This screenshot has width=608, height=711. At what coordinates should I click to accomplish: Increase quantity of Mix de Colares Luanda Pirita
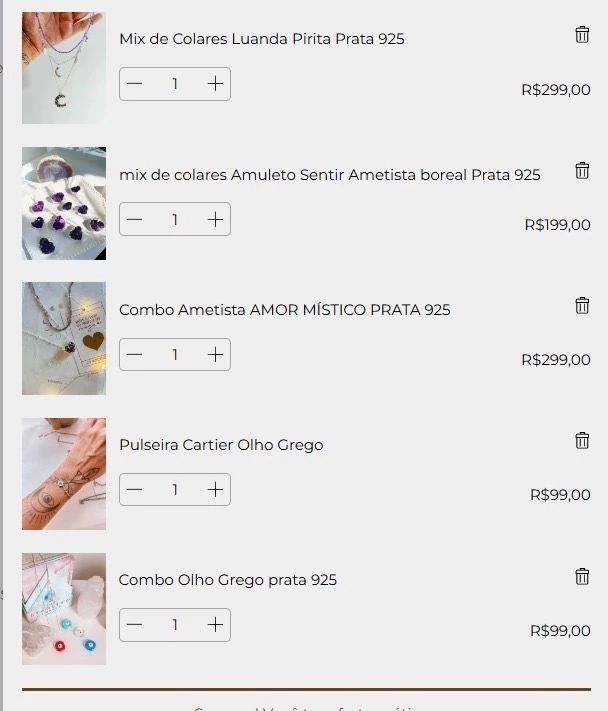coord(215,84)
